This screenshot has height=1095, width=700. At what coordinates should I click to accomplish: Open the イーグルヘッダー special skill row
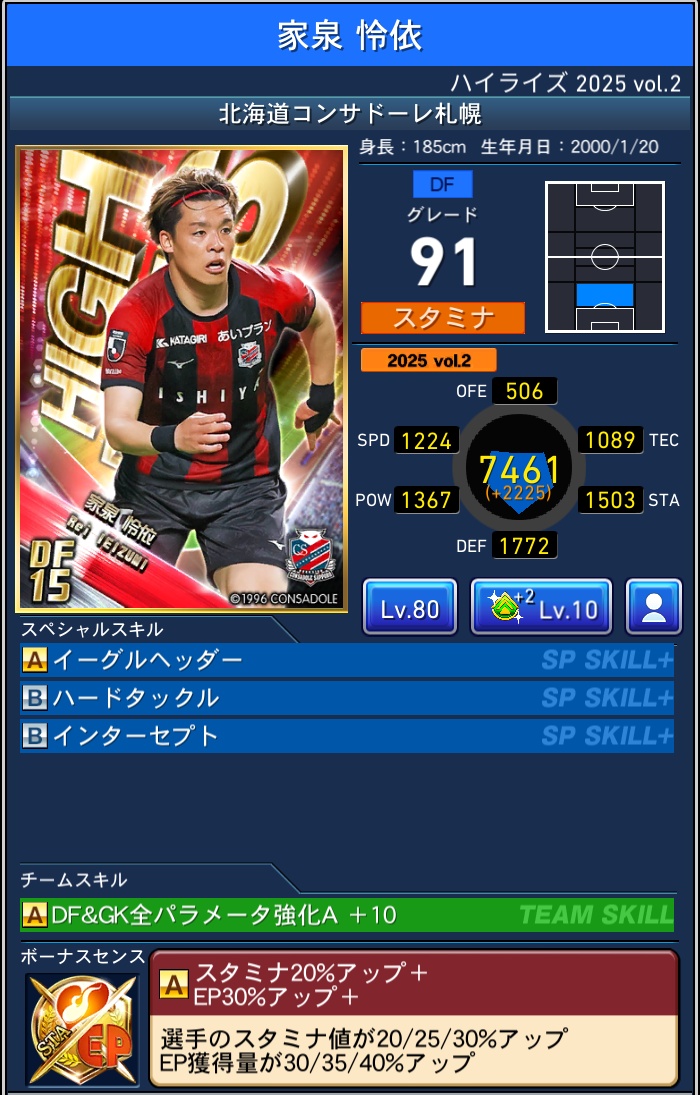point(346,660)
